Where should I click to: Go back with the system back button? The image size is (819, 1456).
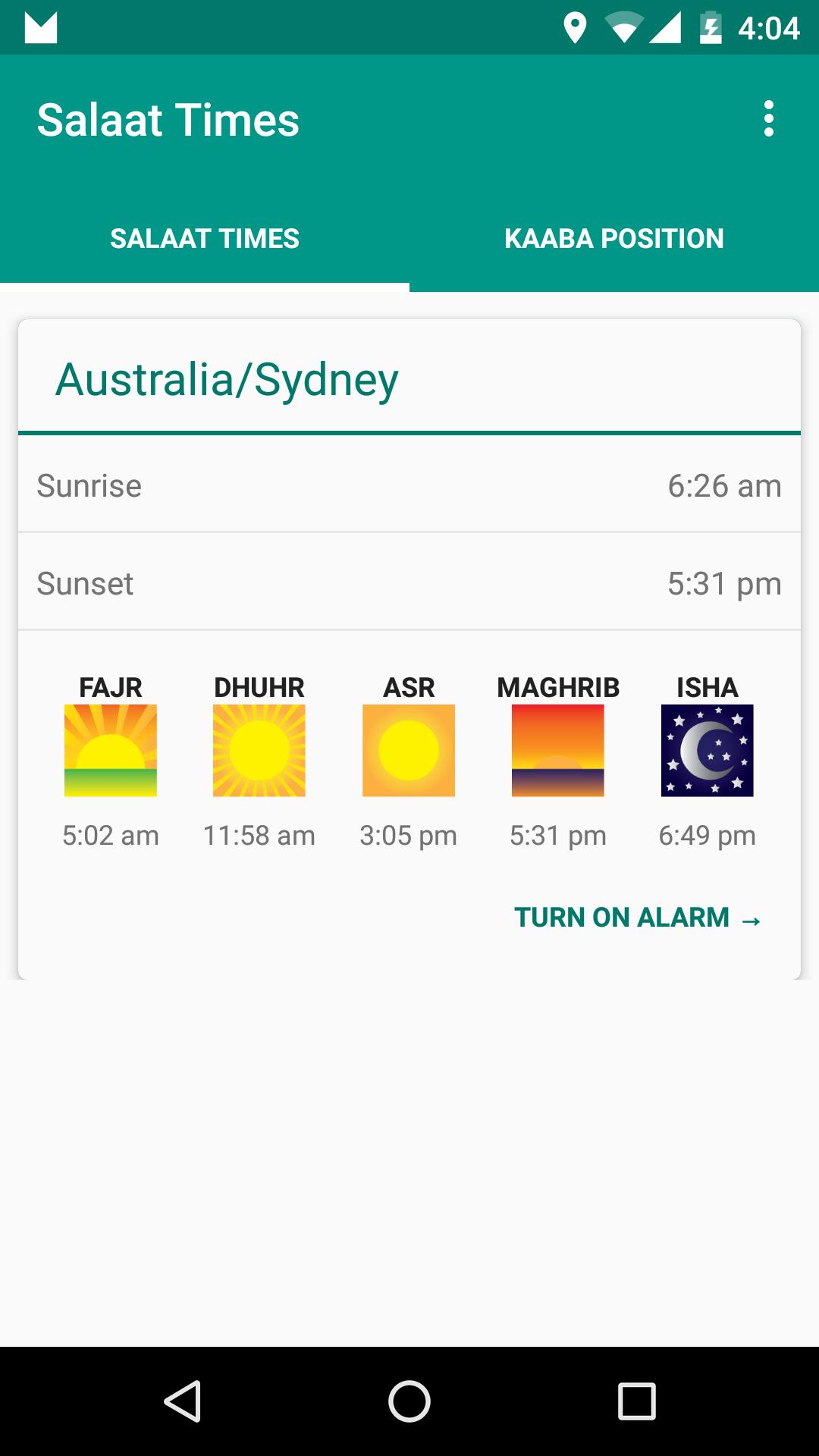pyautogui.click(x=183, y=1401)
